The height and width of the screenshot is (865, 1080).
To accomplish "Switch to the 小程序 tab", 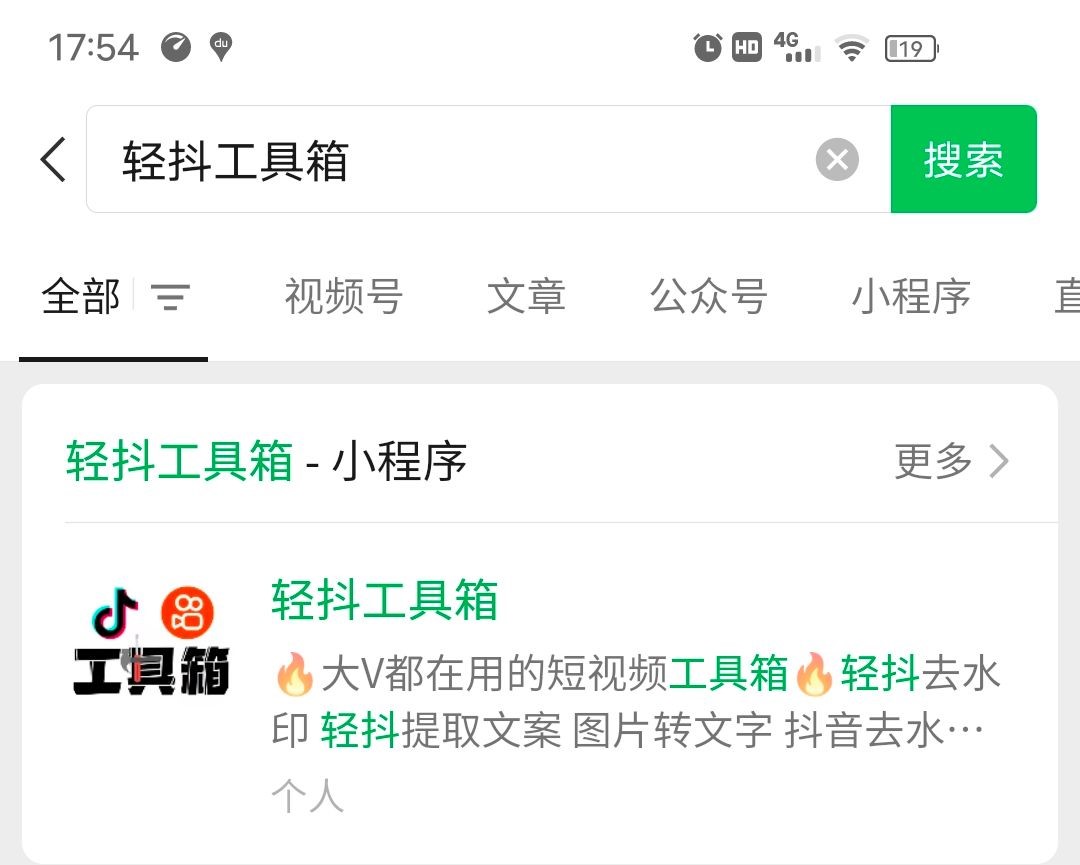I will pos(911,297).
